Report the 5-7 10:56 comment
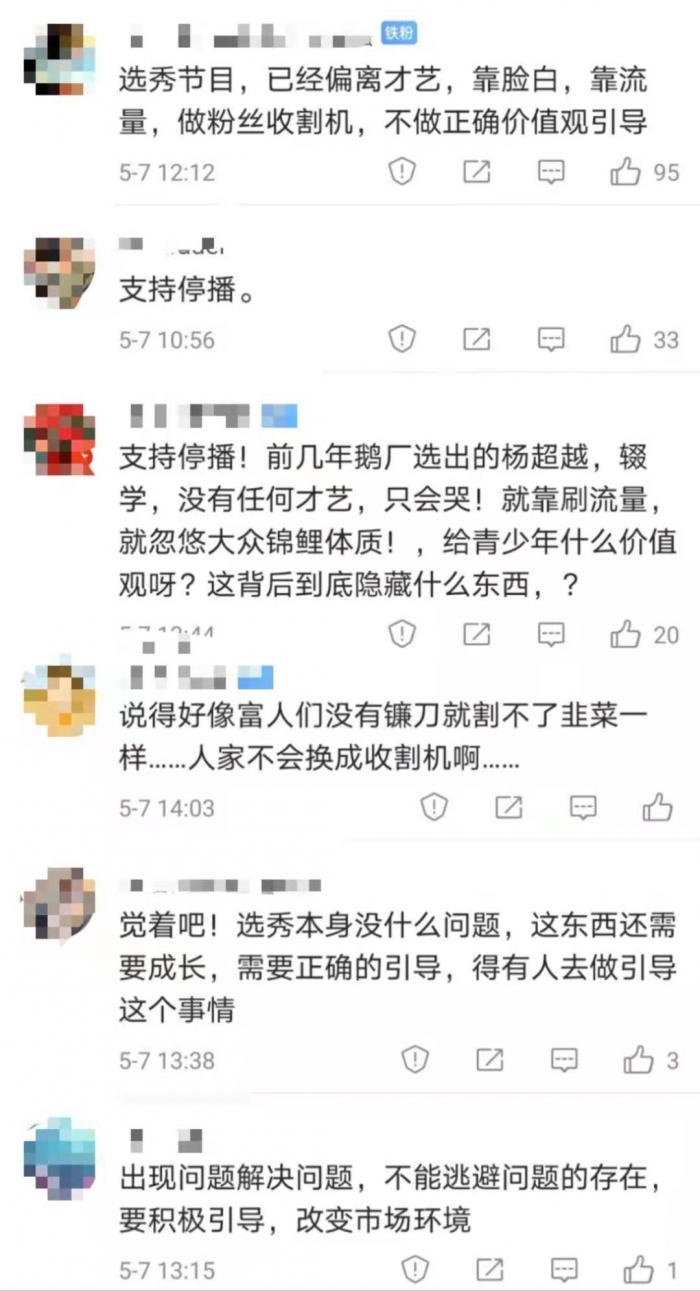 click(x=401, y=339)
